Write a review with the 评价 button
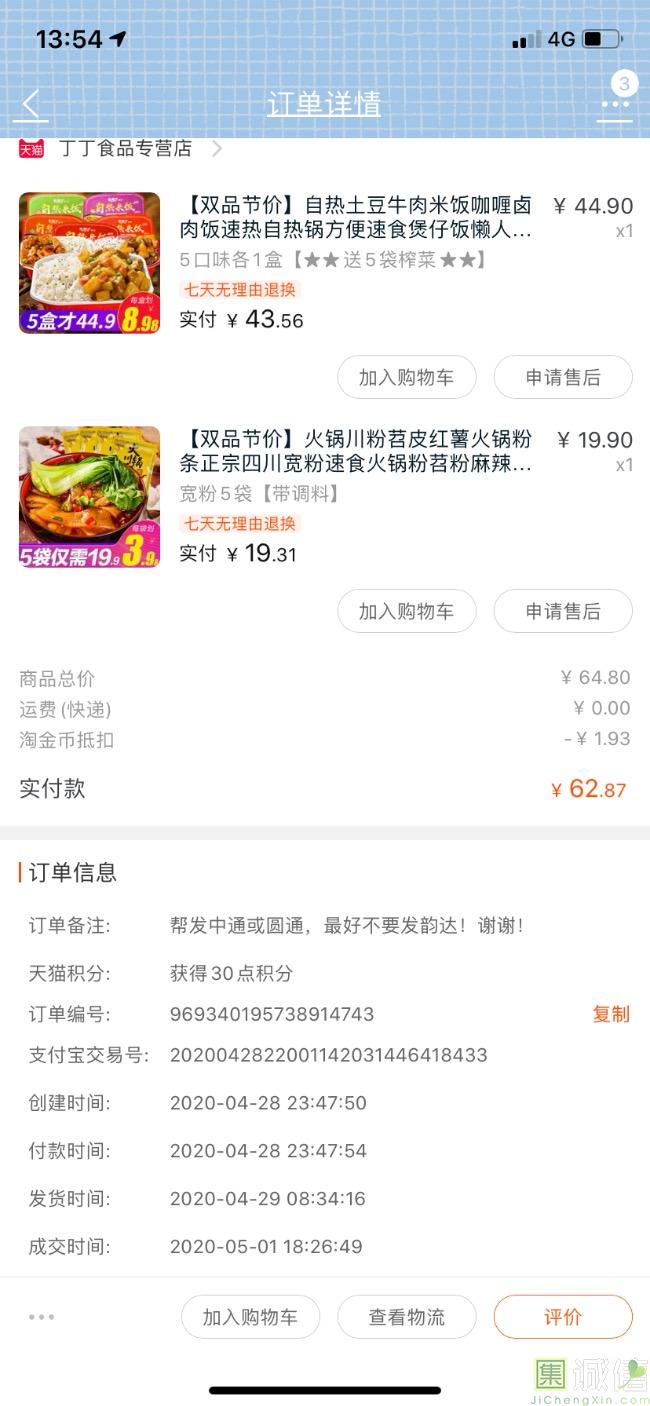This screenshot has height=1406, width=650. pyautogui.click(x=563, y=1317)
